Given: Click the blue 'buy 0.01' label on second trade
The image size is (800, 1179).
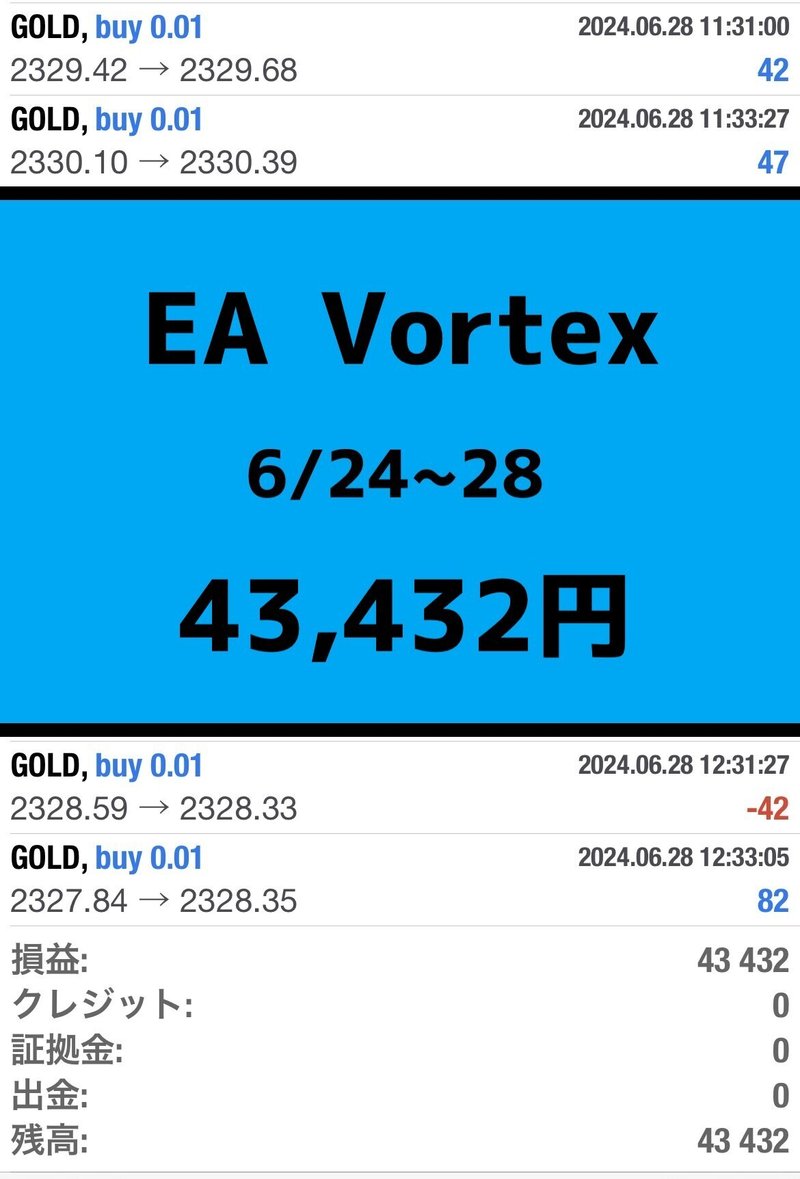Looking at the screenshot, I should click(150, 120).
